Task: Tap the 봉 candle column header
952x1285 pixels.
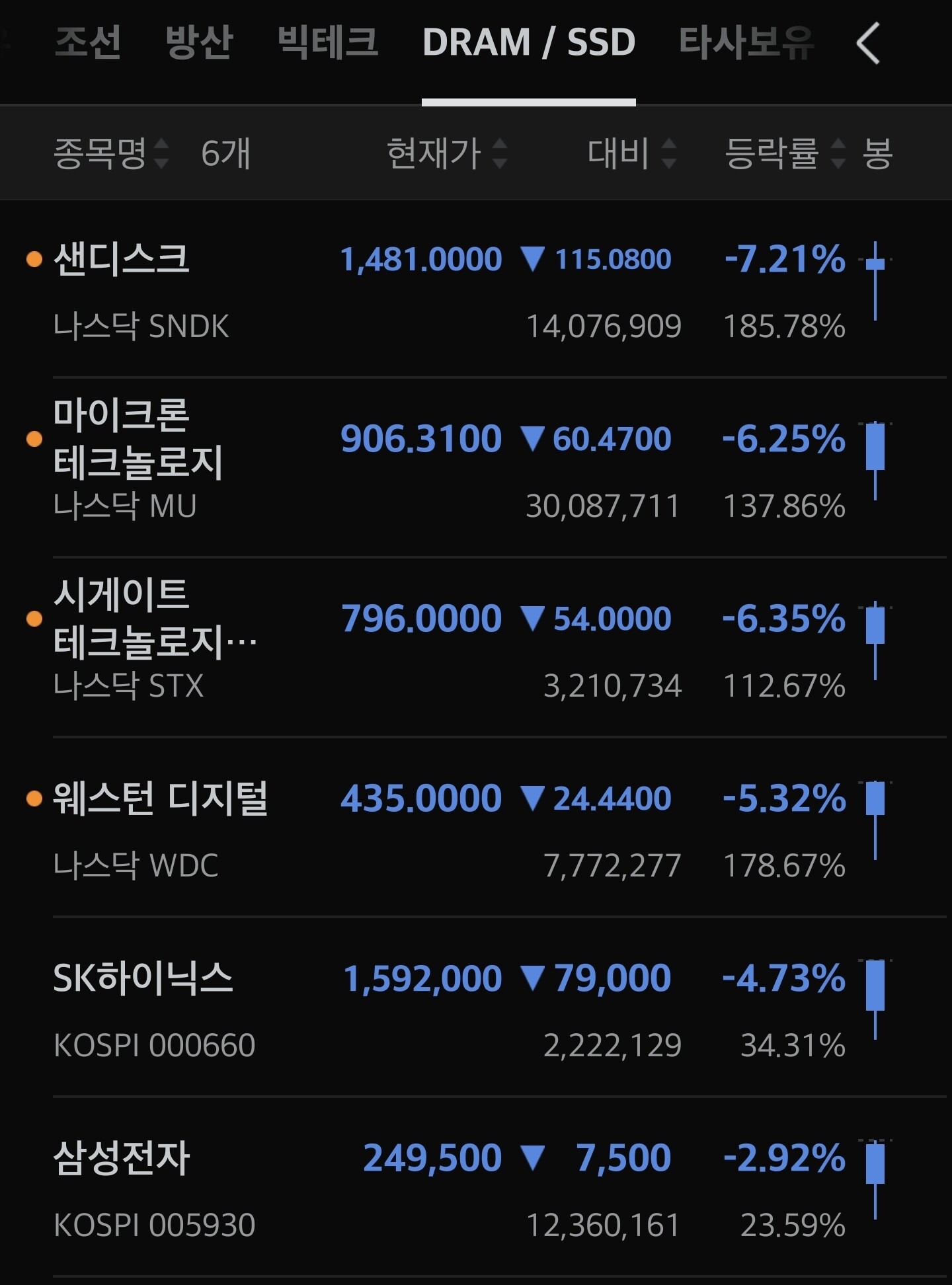Action: pyautogui.click(x=877, y=153)
